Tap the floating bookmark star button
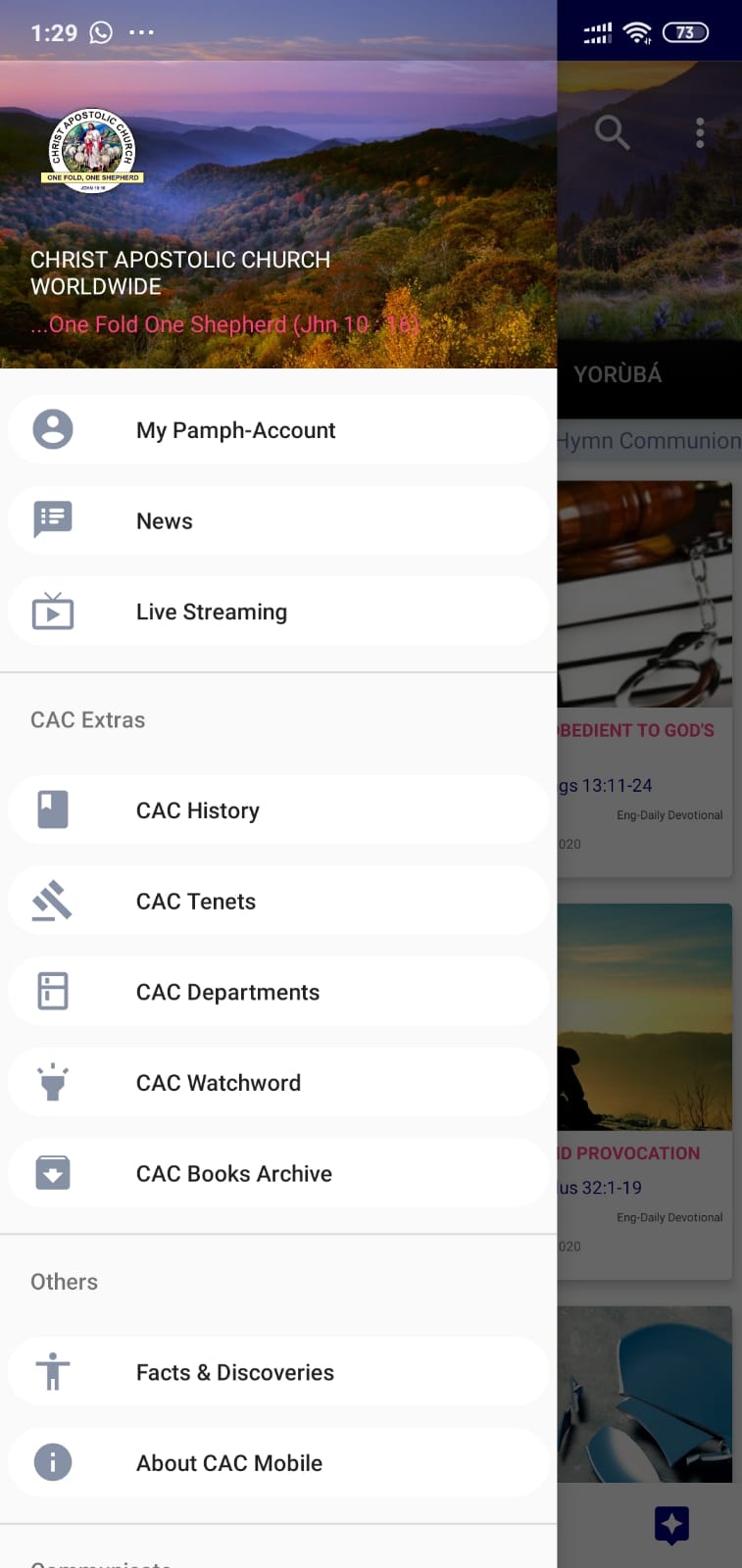Image resolution: width=742 pixels, height=1568 pixels. click(x=671, y=1524)
